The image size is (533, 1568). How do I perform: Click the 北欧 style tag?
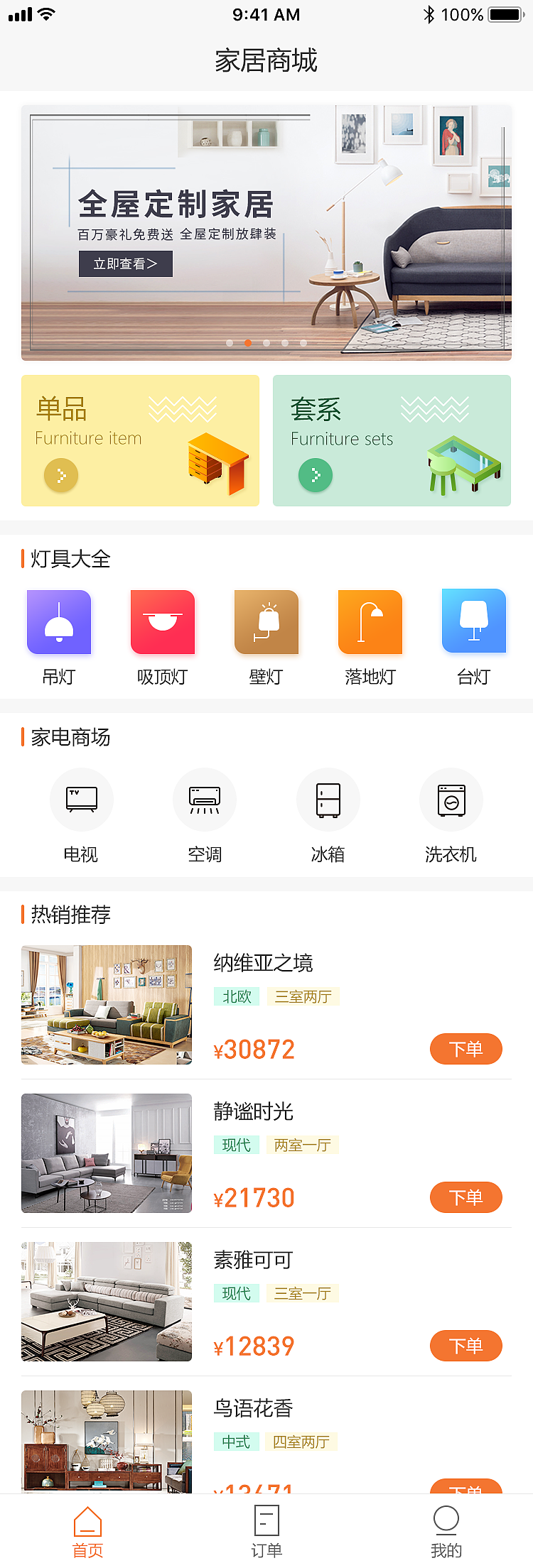pos(236,996)
